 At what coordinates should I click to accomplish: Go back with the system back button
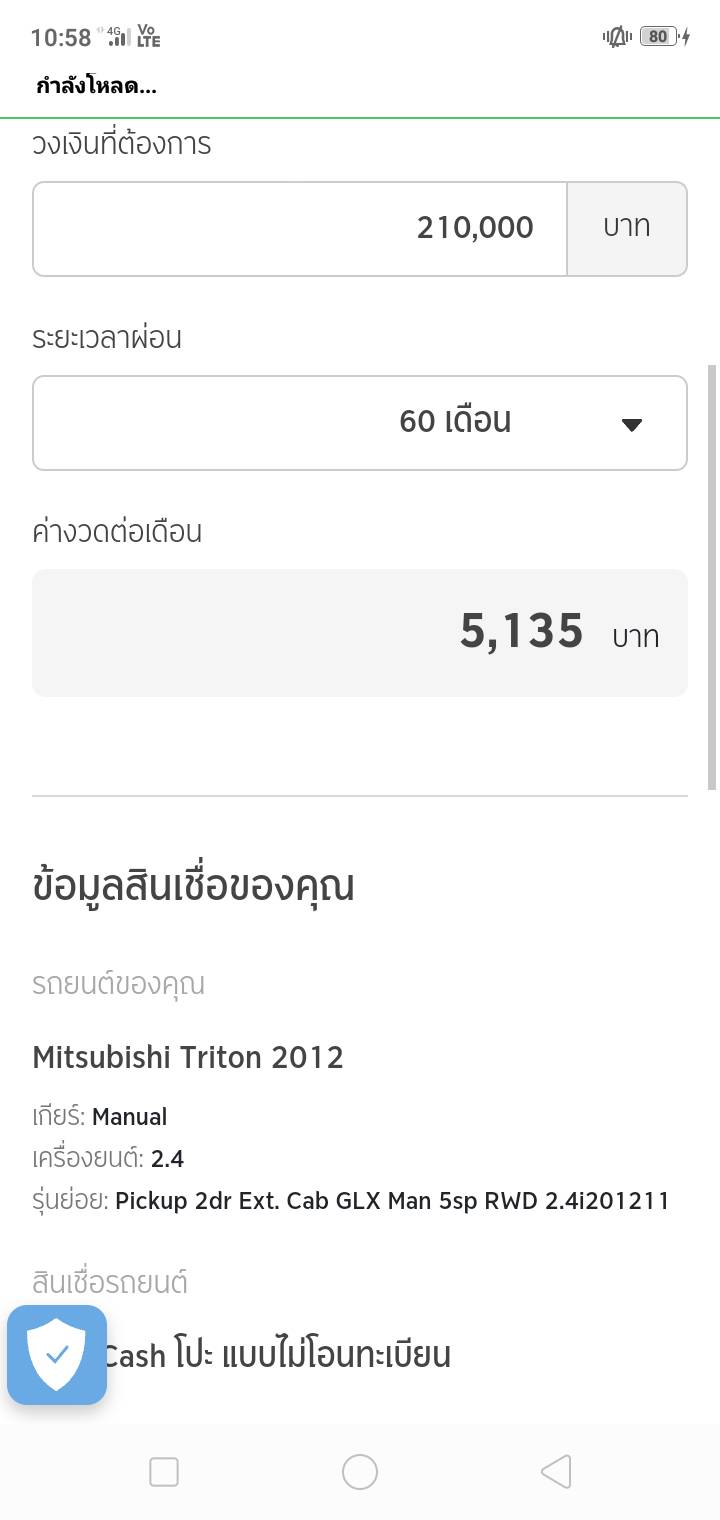pos(556,1472)
